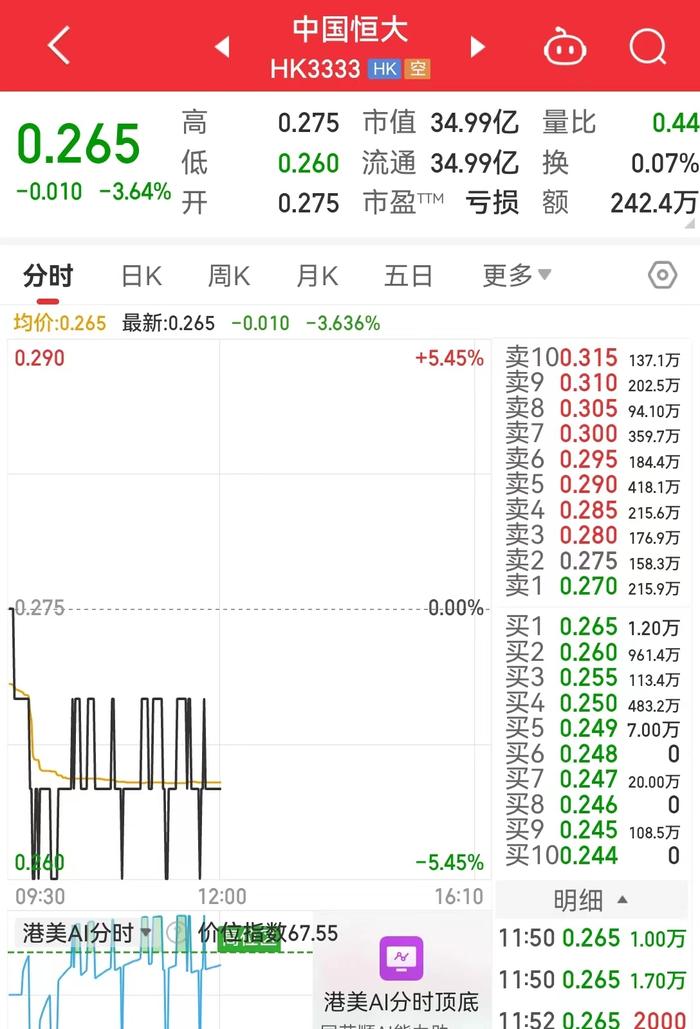Image resolution: width=700 pixels, height=1029 pixels.
Task: Switch to the 日K chart
Action: 141,275
